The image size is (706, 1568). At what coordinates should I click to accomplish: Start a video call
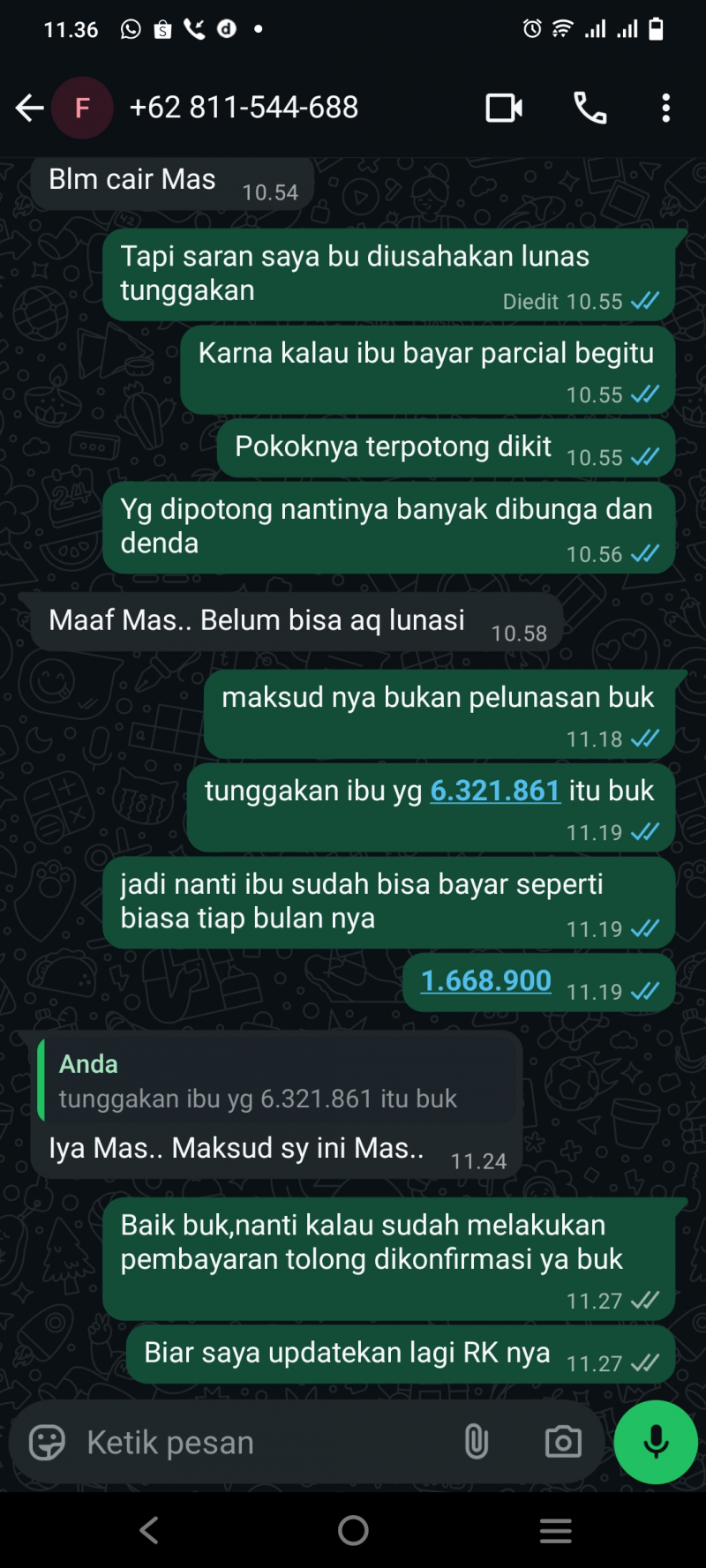(504, 108)
